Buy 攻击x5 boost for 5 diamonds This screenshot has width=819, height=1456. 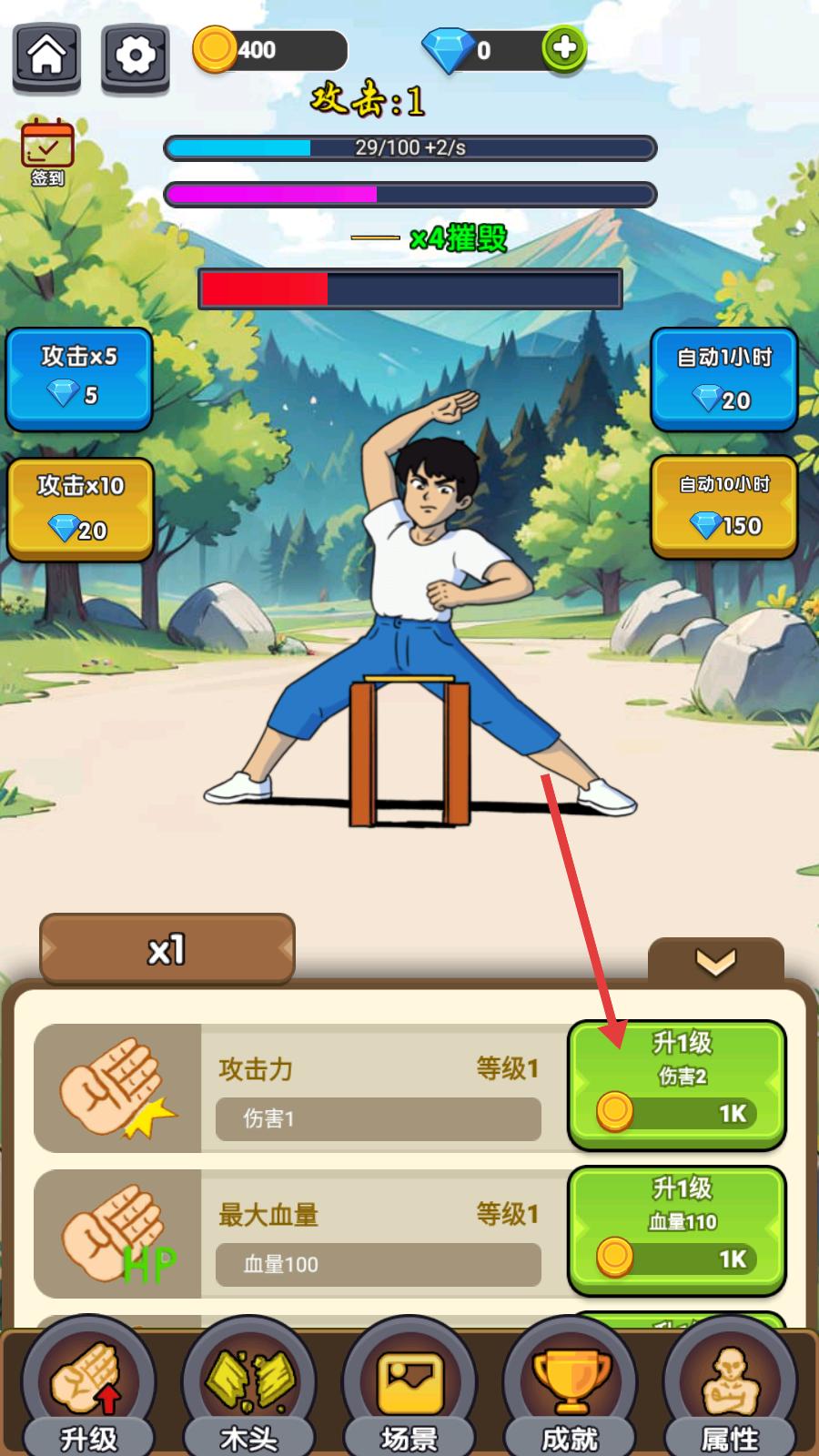[x=79, y=378]
